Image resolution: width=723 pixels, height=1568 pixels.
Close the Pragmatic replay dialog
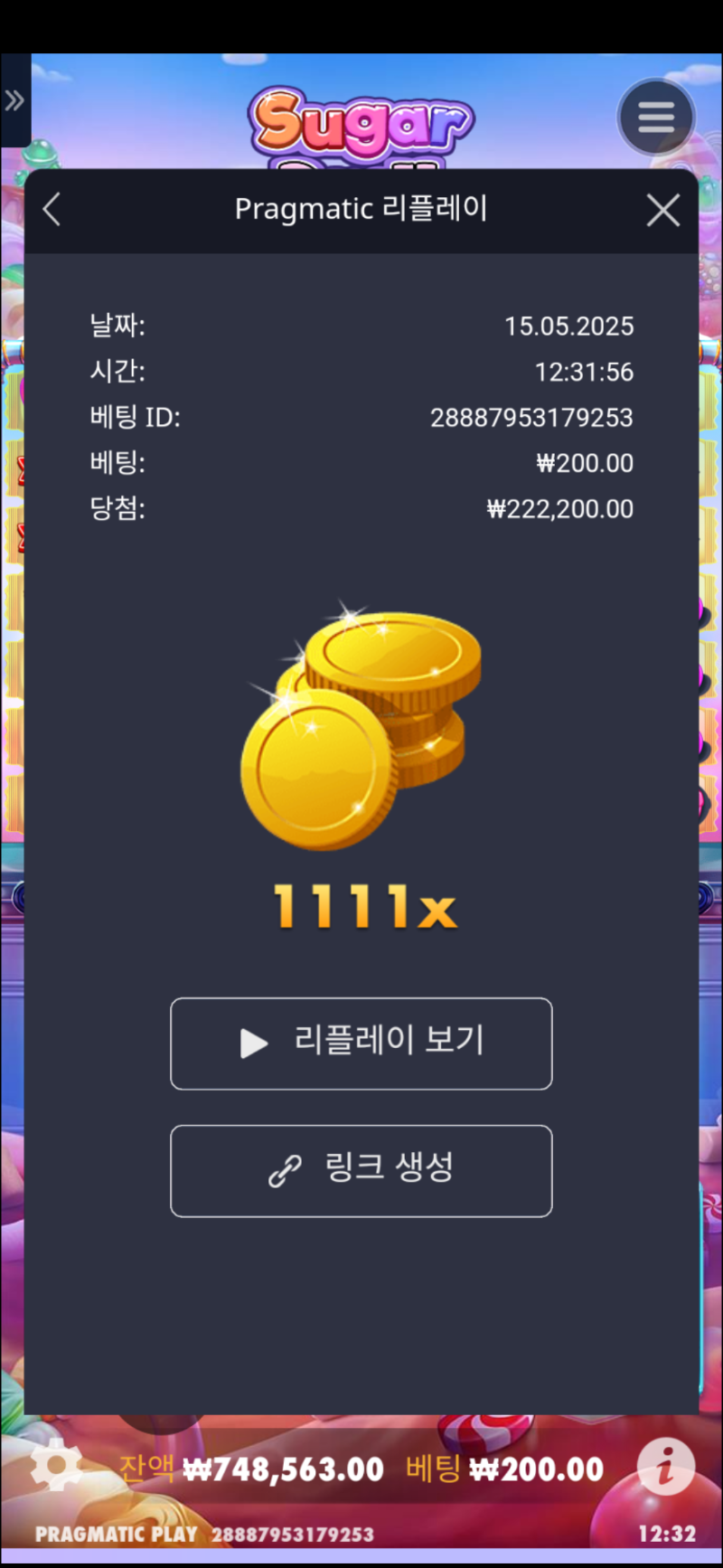pos(663,211)
